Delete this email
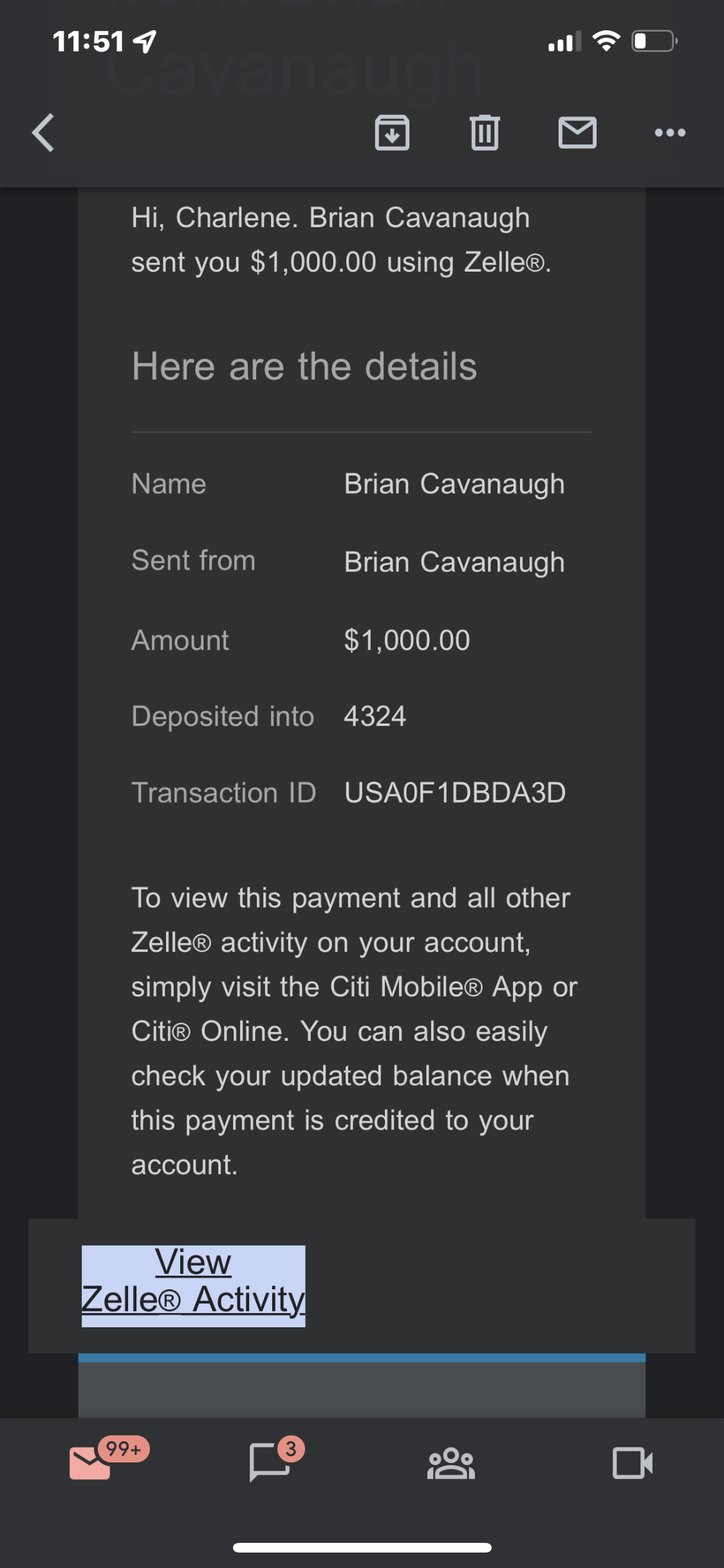 (x=485, y=133)
